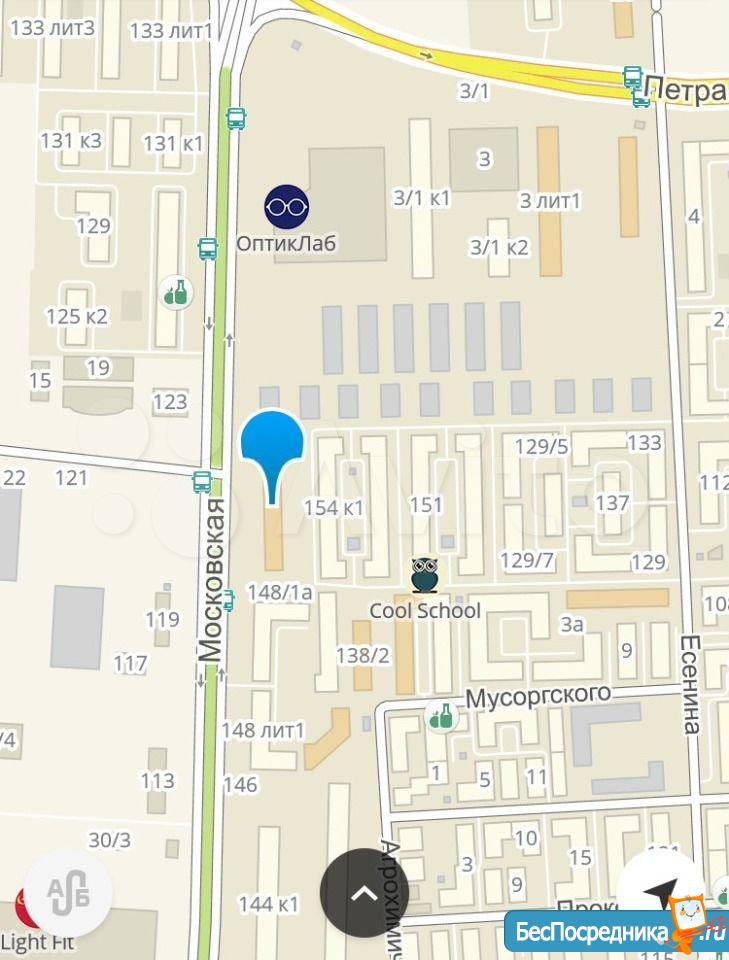Viewport: 729px width, 960px height.
Task: Open the route A-to-B button
Action: tap(68, 894)
